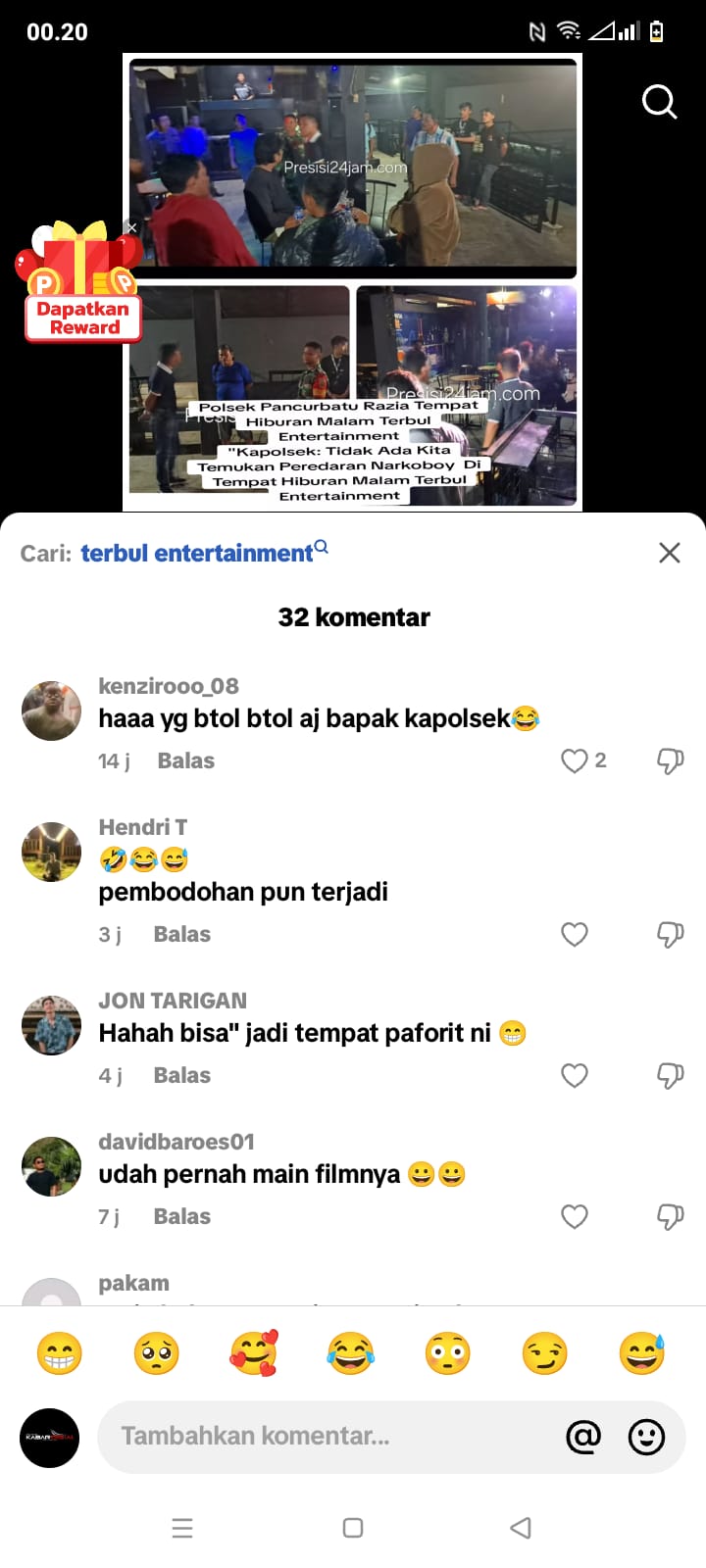Viewport: 706px width, 1568px height.
Task: Insert the heart-face emoji quick reaction
Action: 253,1353
